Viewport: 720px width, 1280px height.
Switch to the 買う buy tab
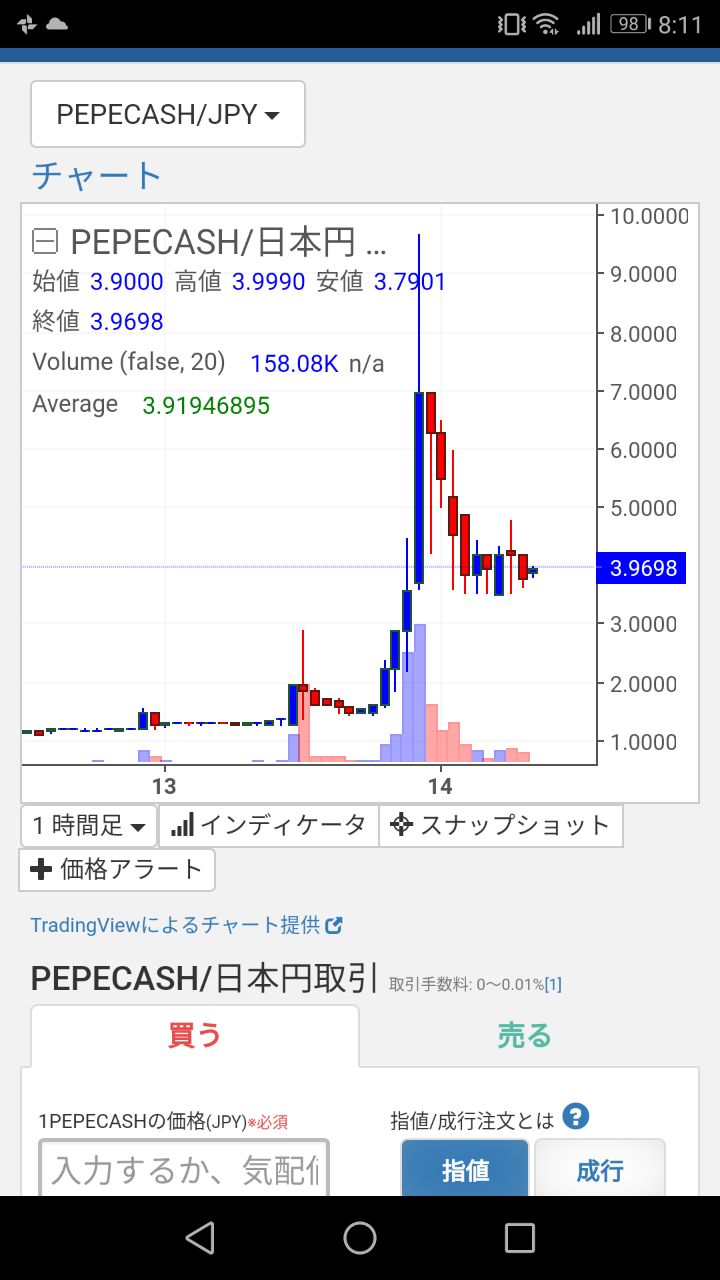[x=194, y=1036]
